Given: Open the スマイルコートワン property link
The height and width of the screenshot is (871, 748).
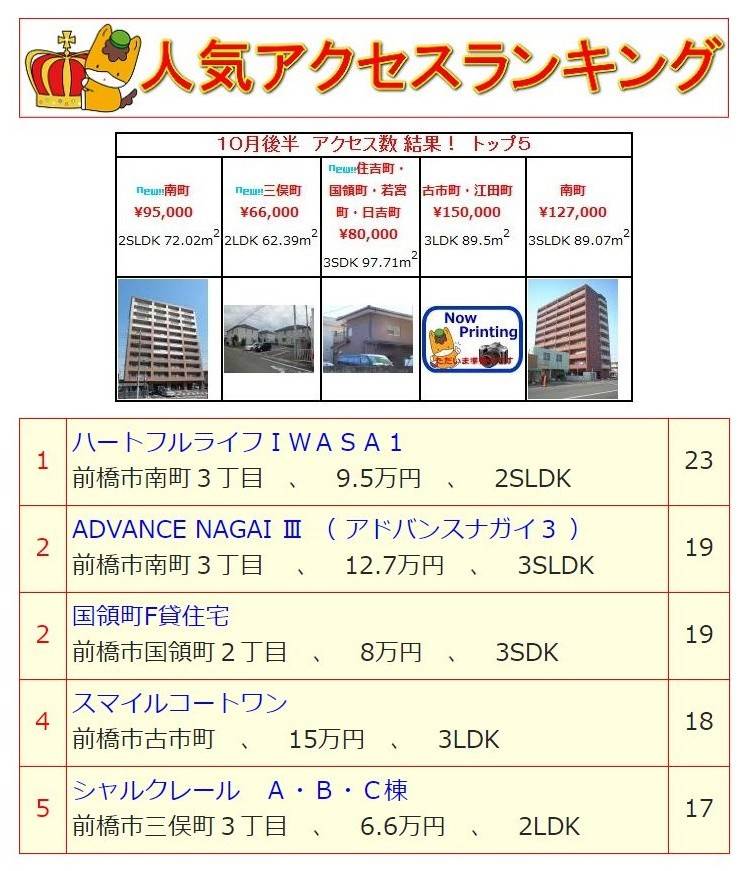Looking at the screenshot, I should click(x=180, y=703).
